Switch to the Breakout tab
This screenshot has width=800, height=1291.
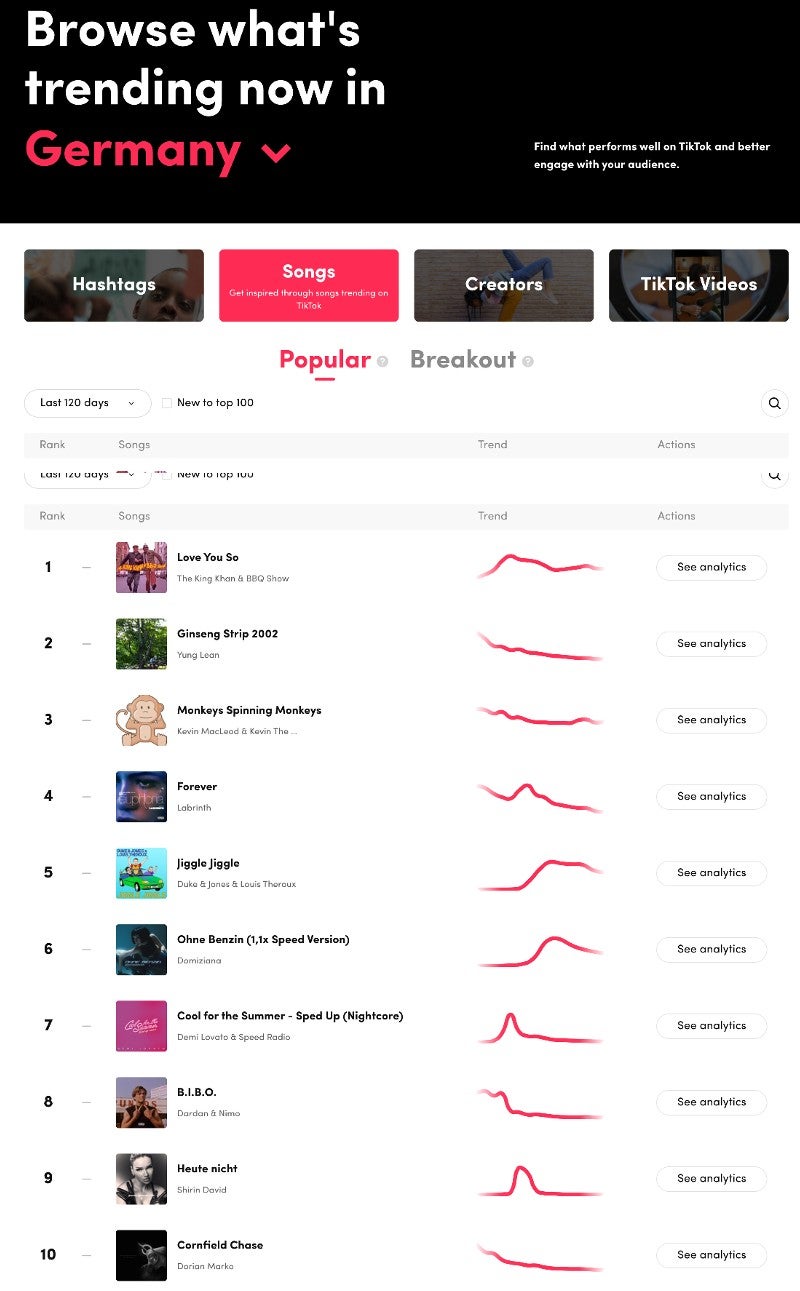pyautogui.click(x=462, y=360)
